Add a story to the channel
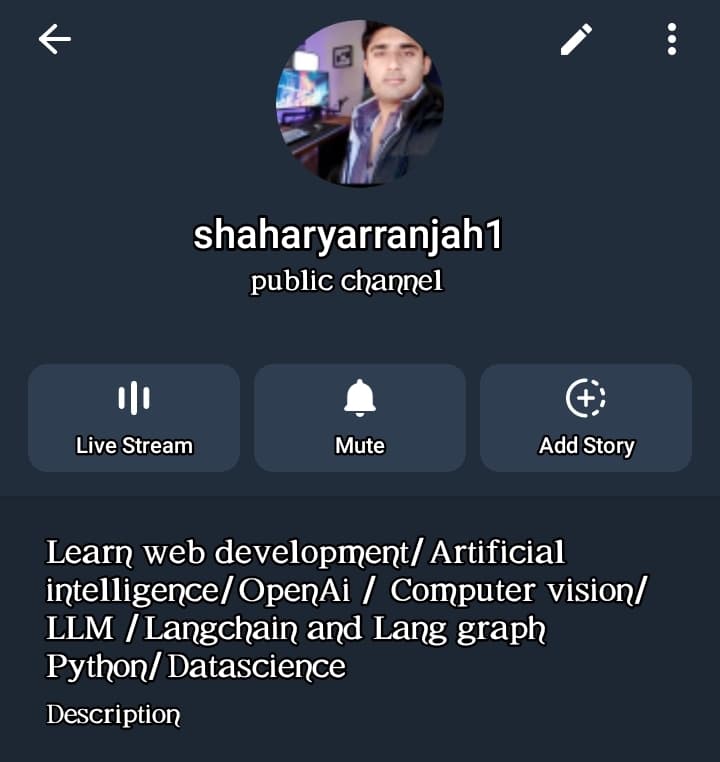The image size is (720, 762). [586, 417]
